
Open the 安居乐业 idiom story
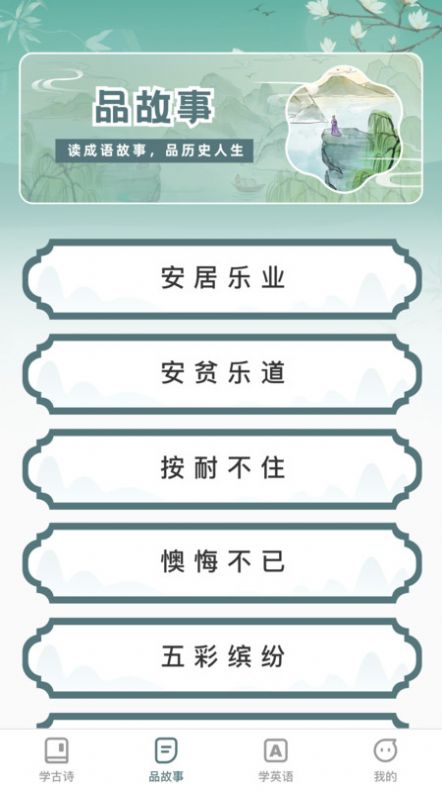[221, 279]
